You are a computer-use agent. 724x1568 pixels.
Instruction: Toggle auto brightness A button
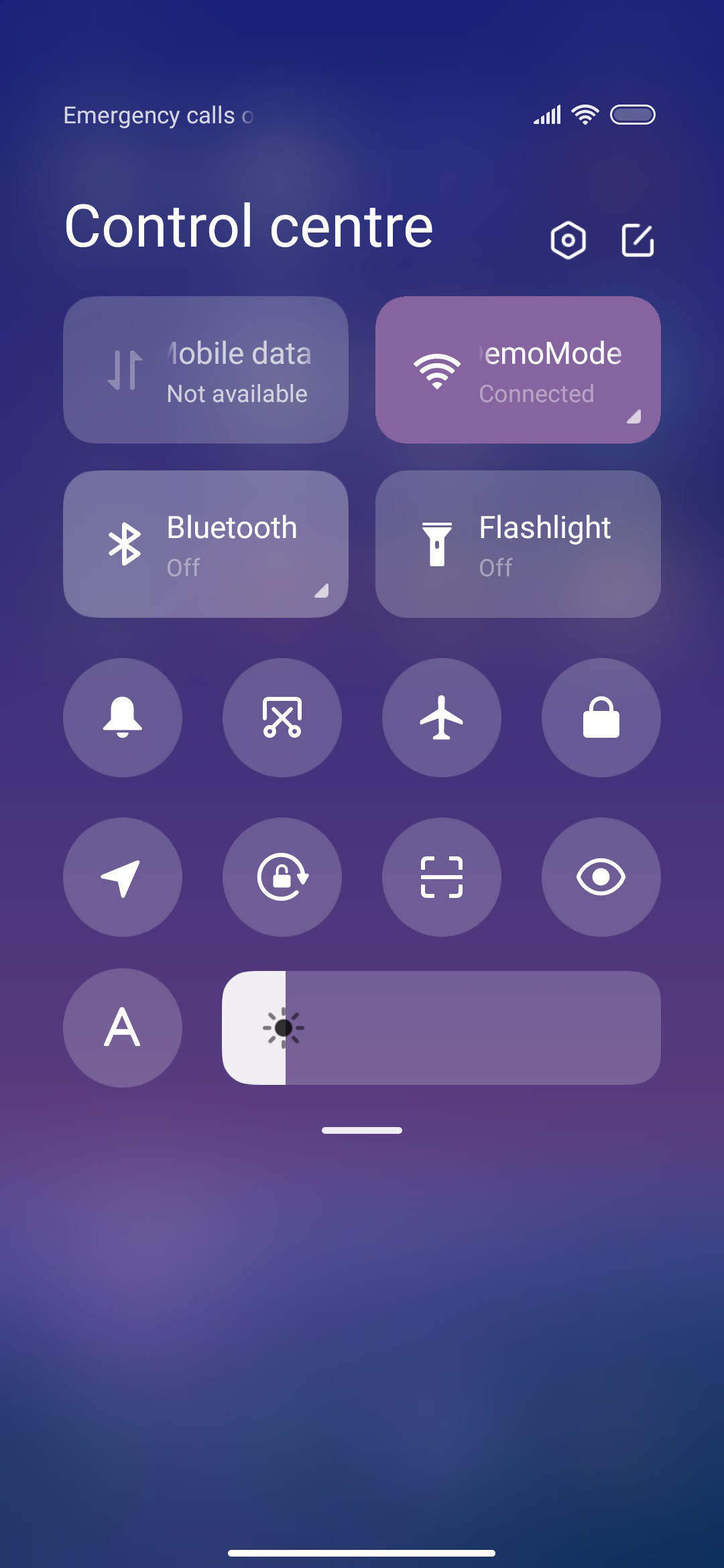coord(123,1028)
